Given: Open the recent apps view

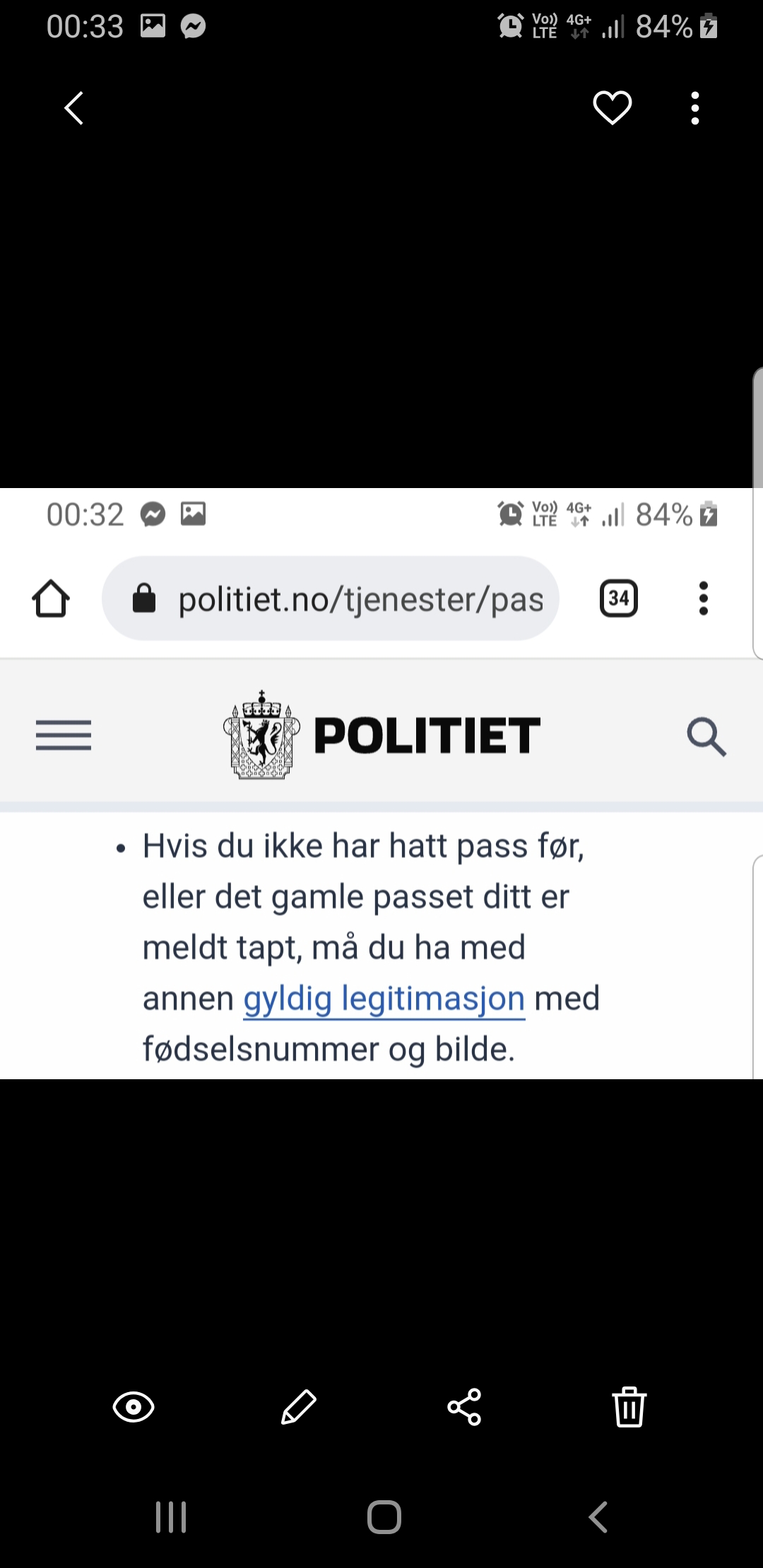Looking at the screenshot, I should (171, 1517).
